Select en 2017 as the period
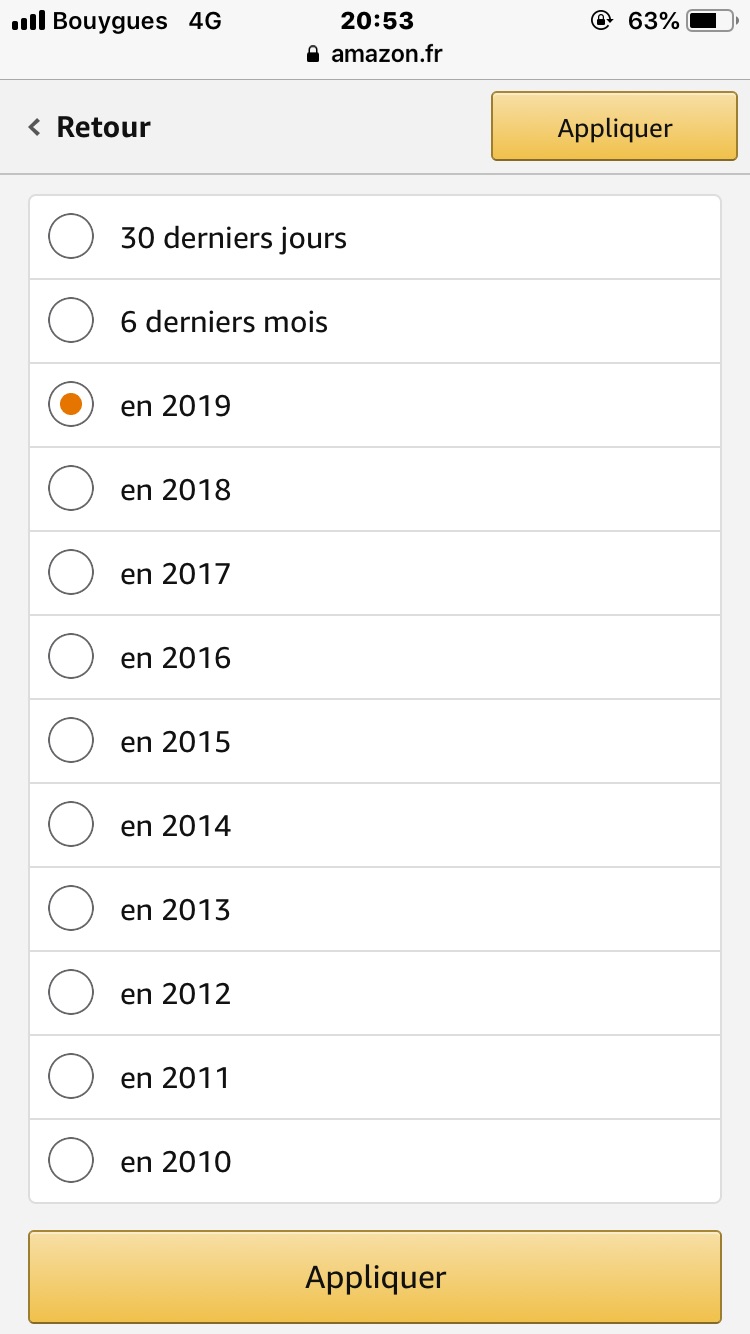750x1334 pixels. click(x=375, y=574)
